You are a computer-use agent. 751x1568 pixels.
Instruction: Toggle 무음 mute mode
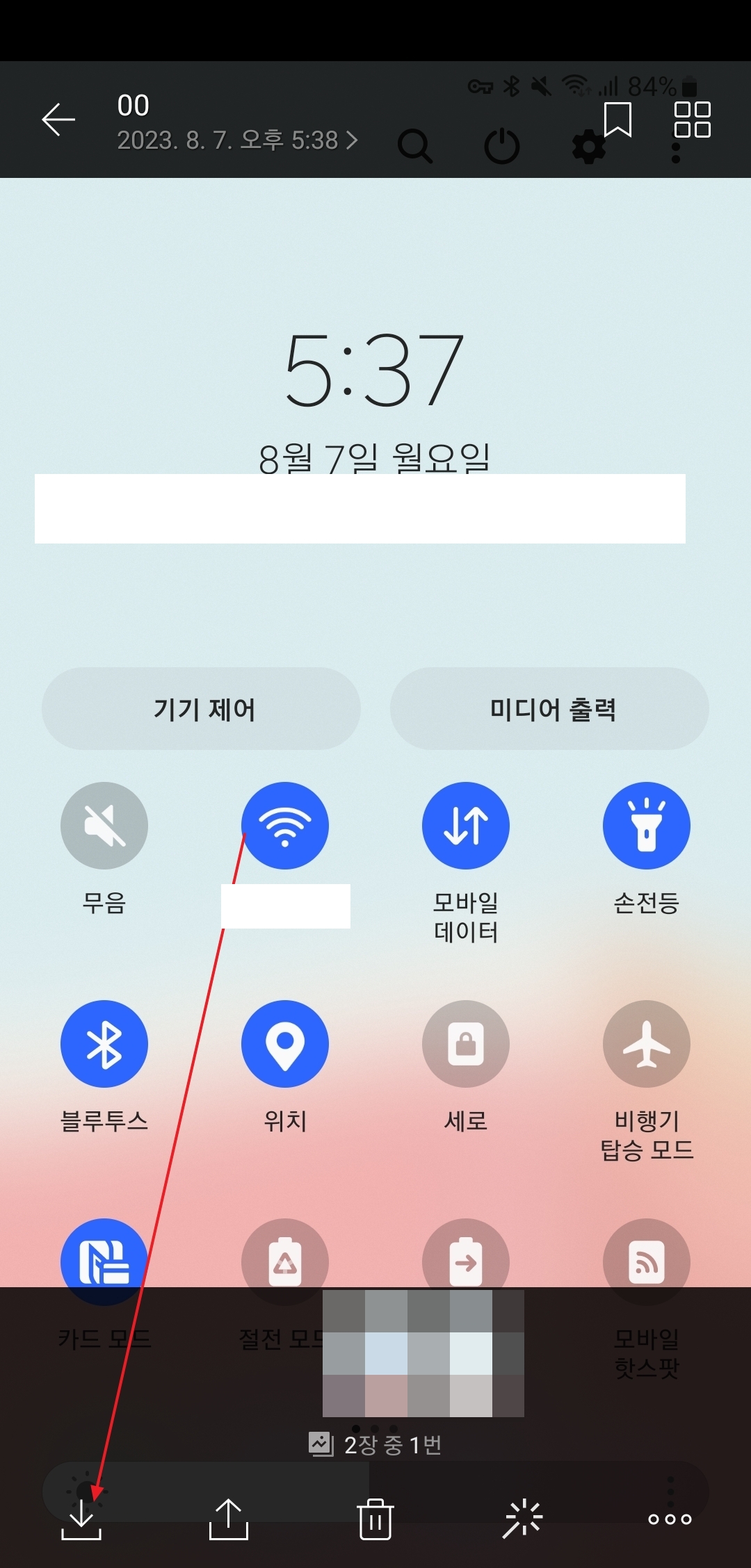[x=104, y=825]
